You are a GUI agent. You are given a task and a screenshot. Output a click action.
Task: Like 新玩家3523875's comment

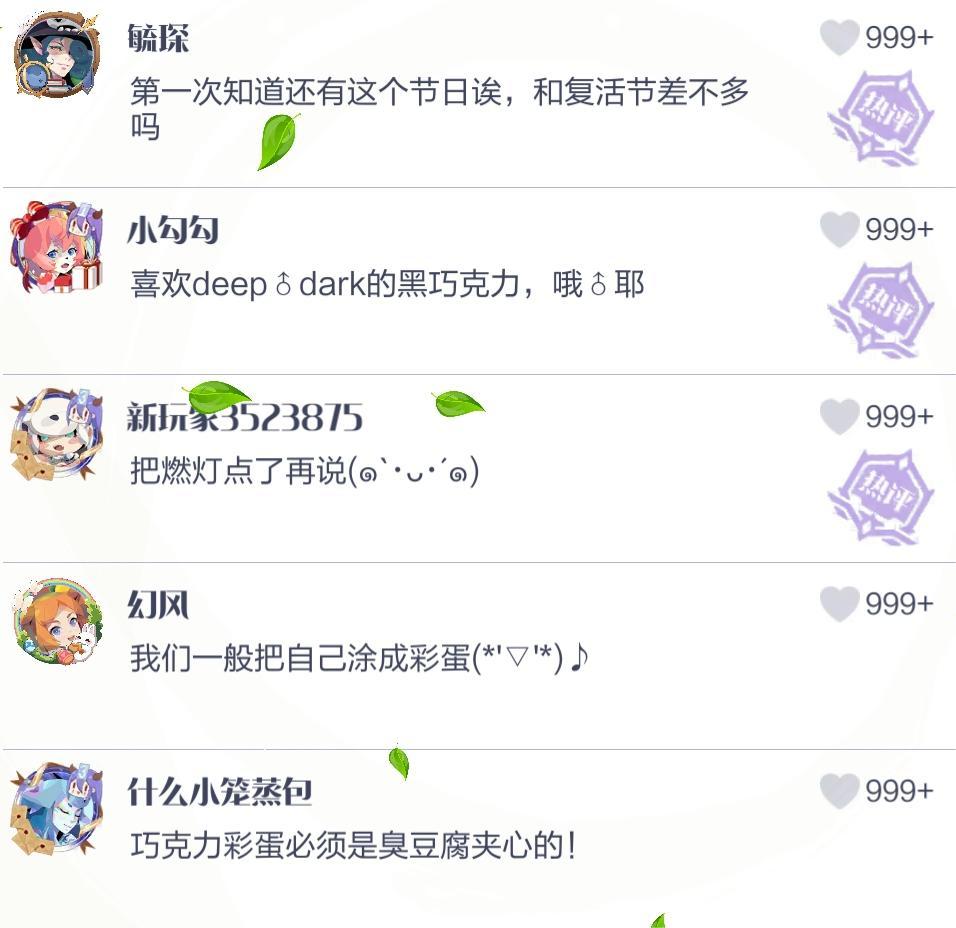(x=838, y=416)
